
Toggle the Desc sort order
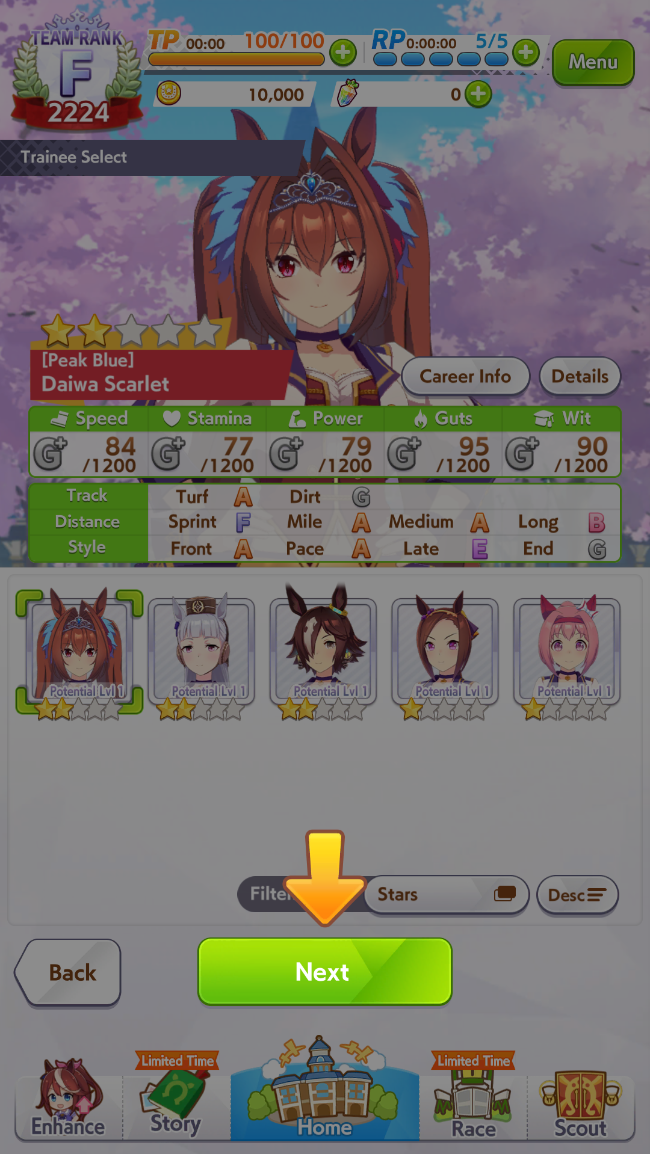tap(577, 894)
